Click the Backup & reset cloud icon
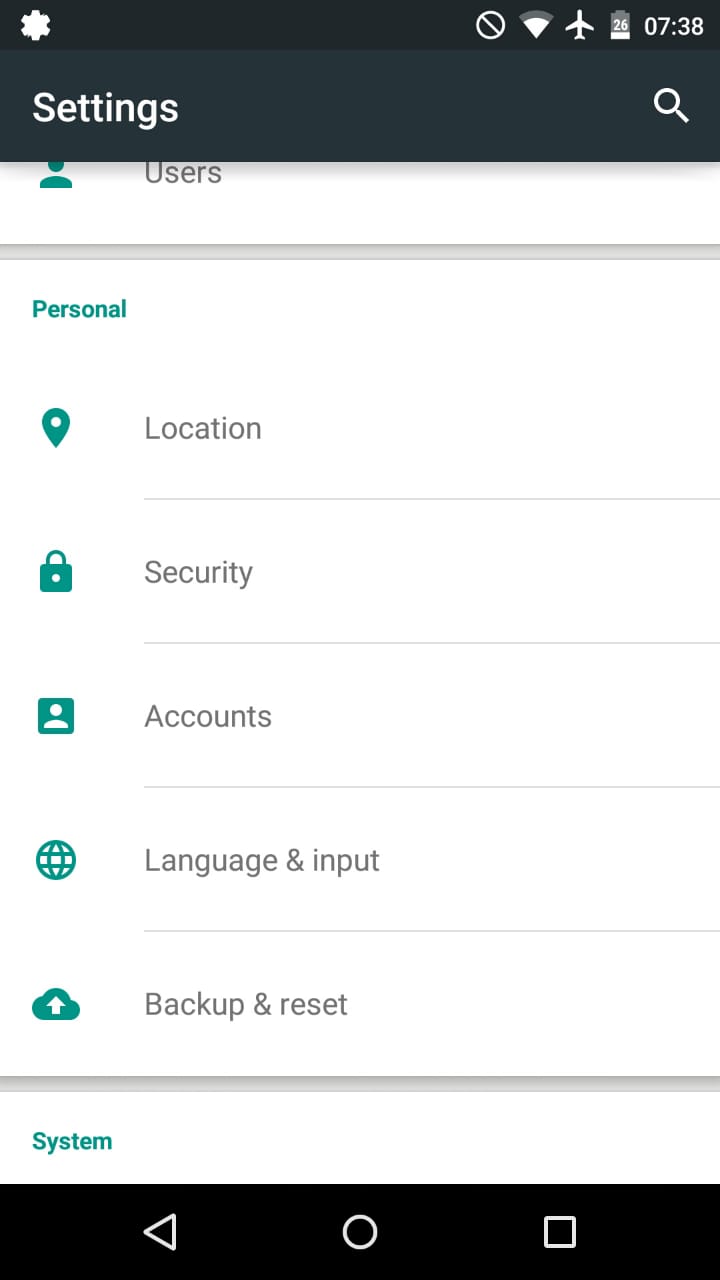Screen dimensions: 720x1280 point(55,1003)
